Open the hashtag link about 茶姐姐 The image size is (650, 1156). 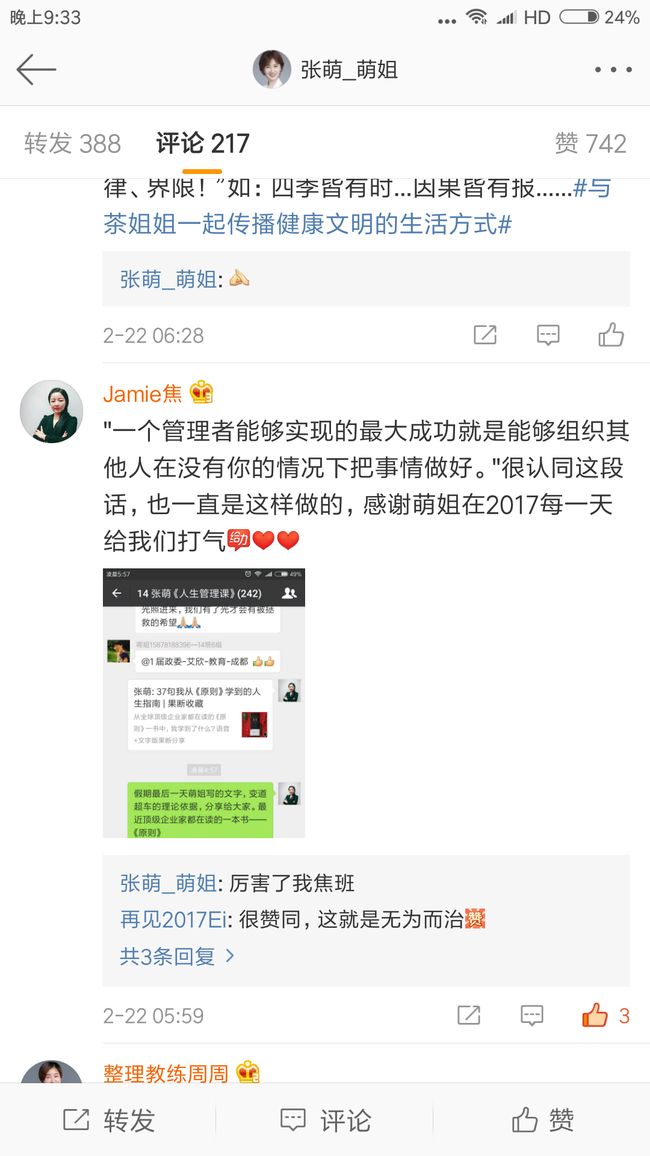point(357,206)
